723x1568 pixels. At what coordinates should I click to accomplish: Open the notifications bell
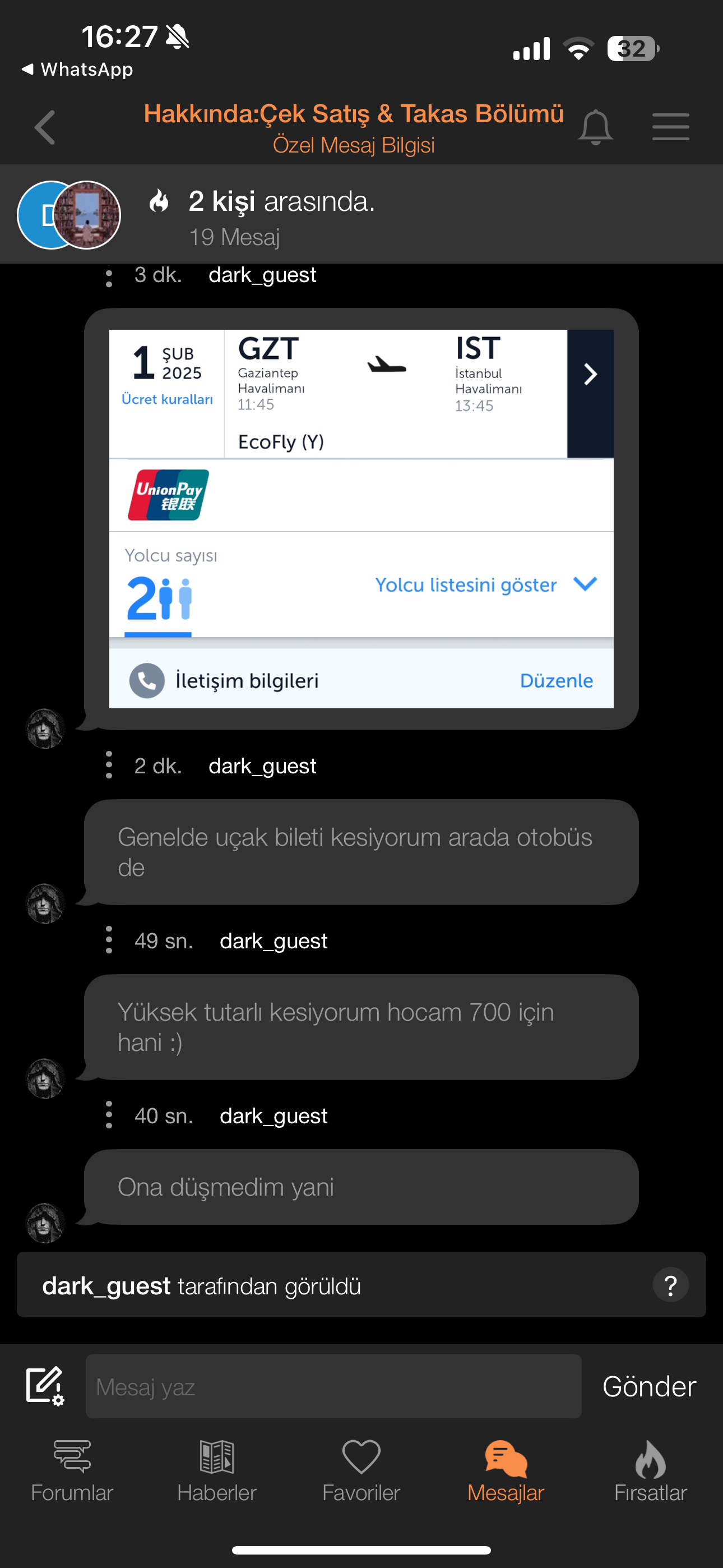point(595,127)
